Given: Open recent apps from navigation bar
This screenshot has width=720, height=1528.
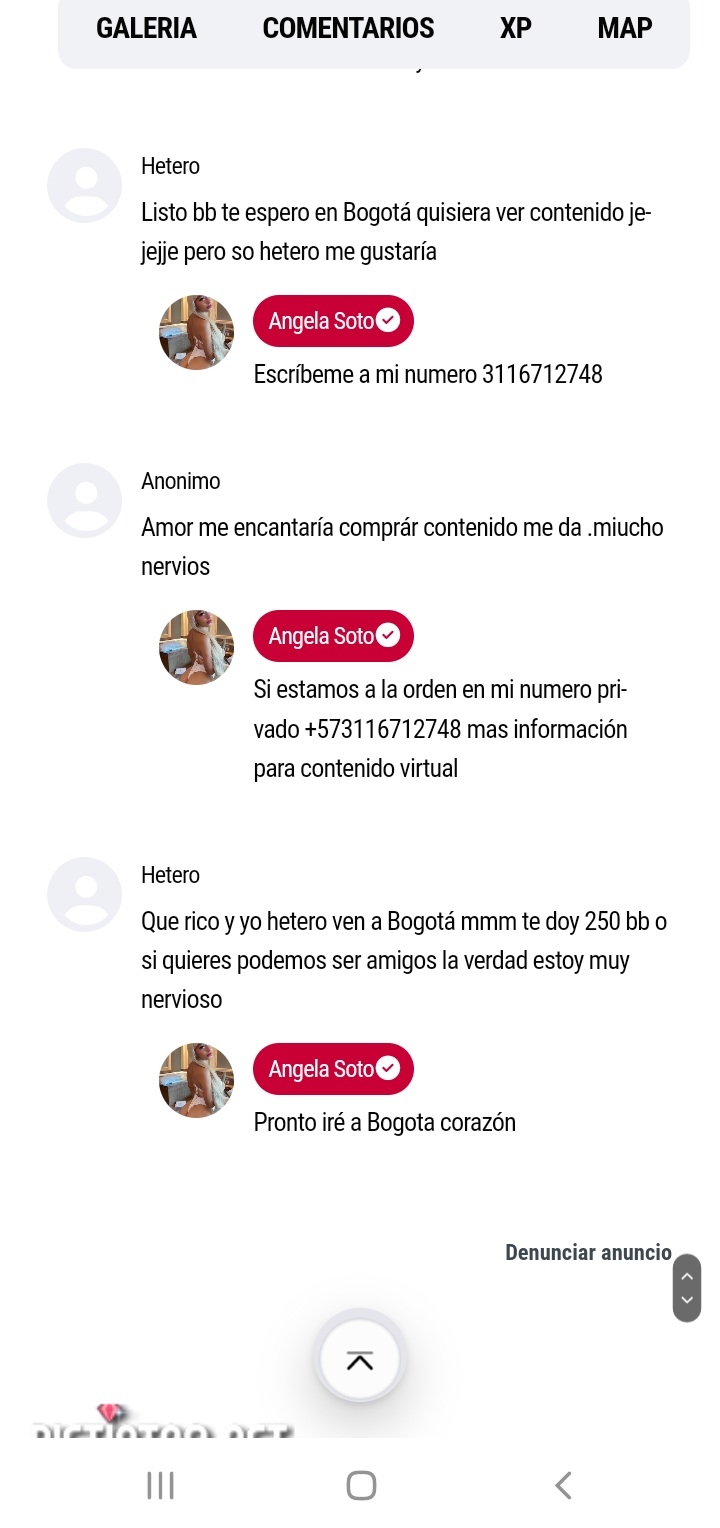Looking at the screenshot, I should [160, 1485].
